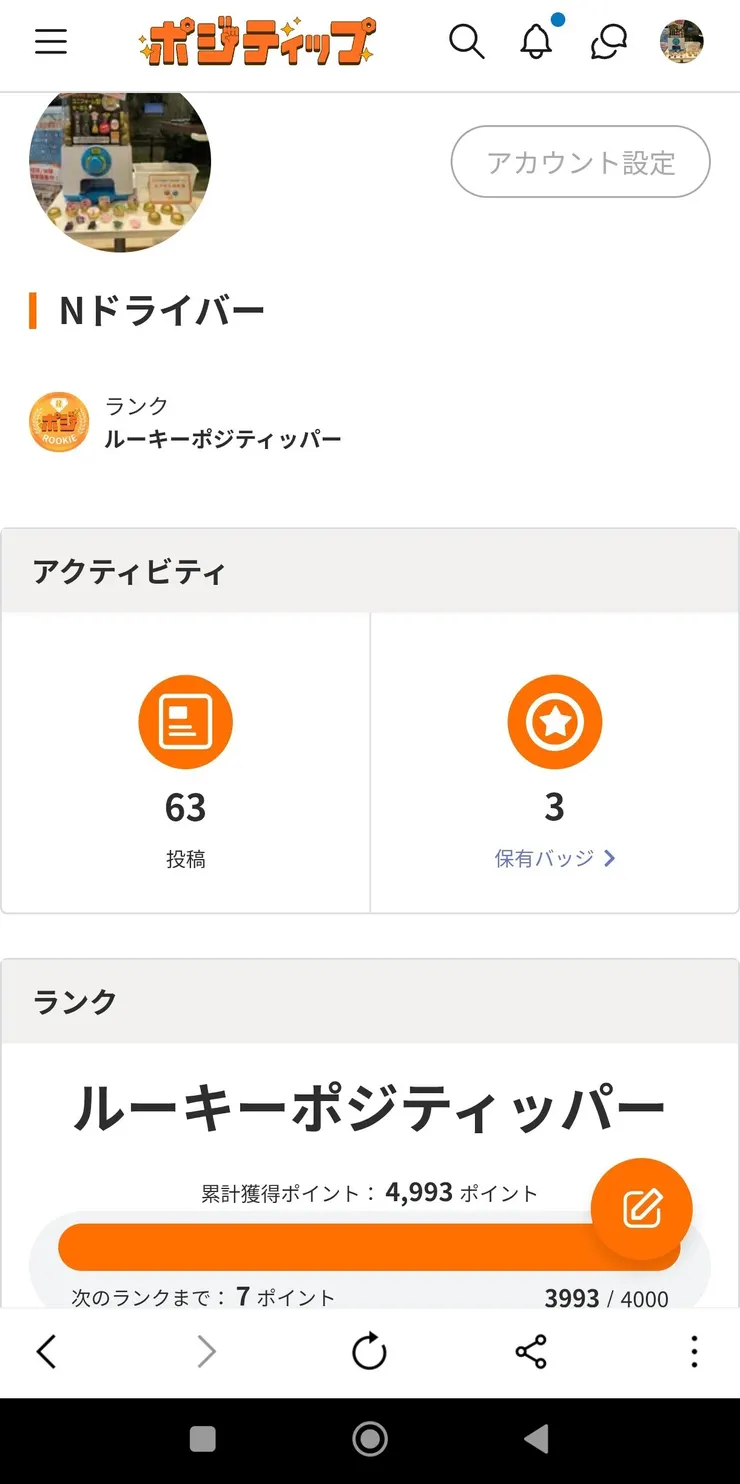
Task: Open the hamburger menu
Action: [x=51, y=42]
